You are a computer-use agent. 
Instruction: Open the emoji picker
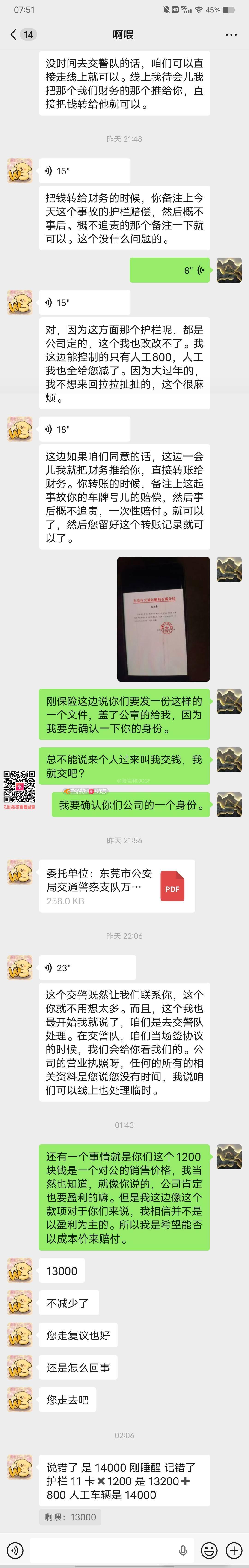click(x=209, y=1550)
